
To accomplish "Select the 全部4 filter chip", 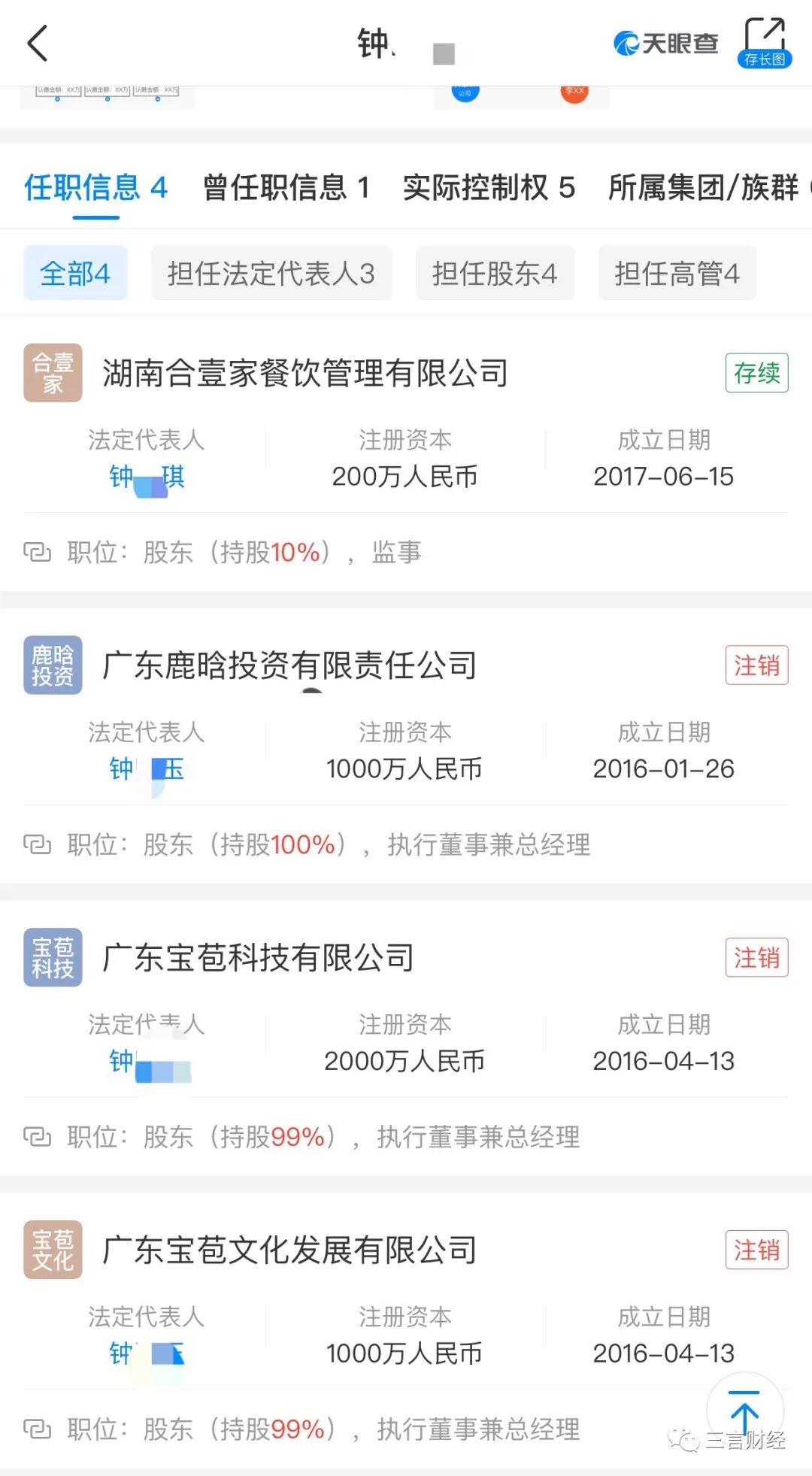I will tap(75, 274).
